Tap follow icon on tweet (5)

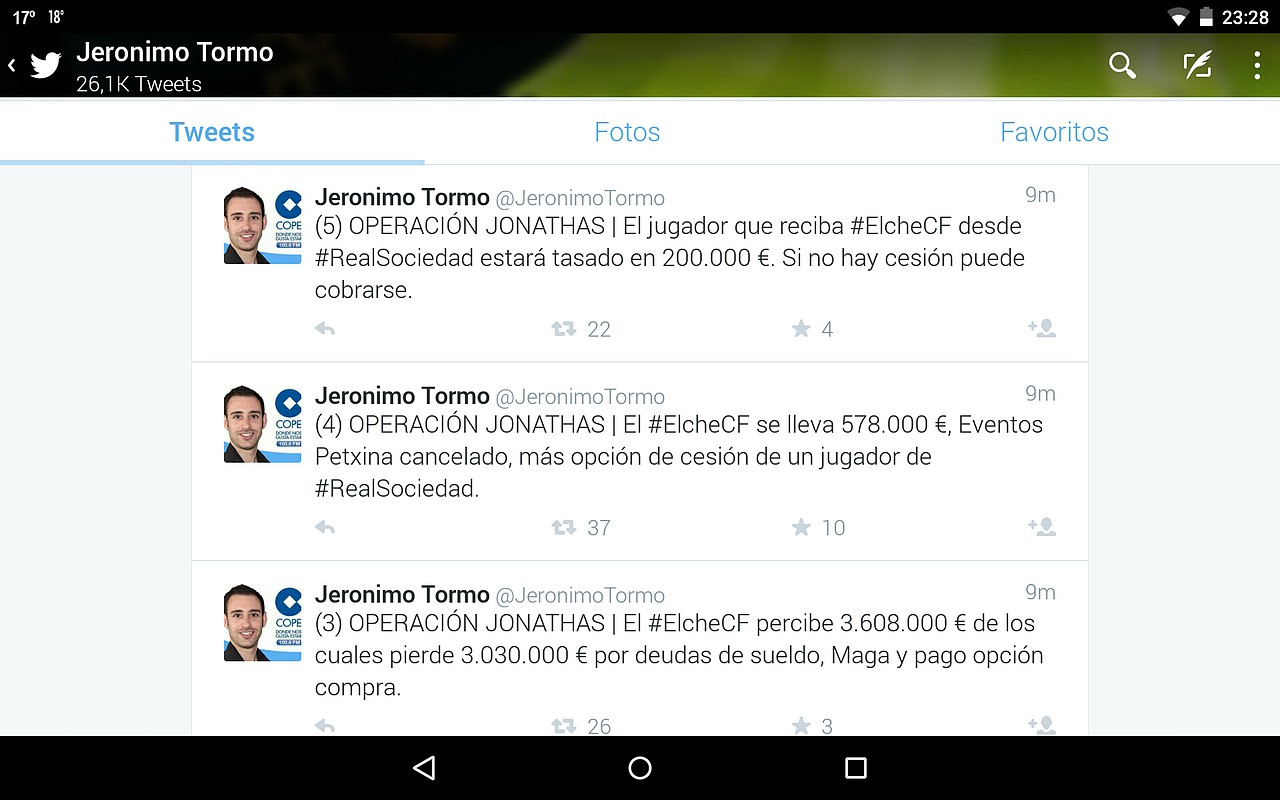point(1041,328)
